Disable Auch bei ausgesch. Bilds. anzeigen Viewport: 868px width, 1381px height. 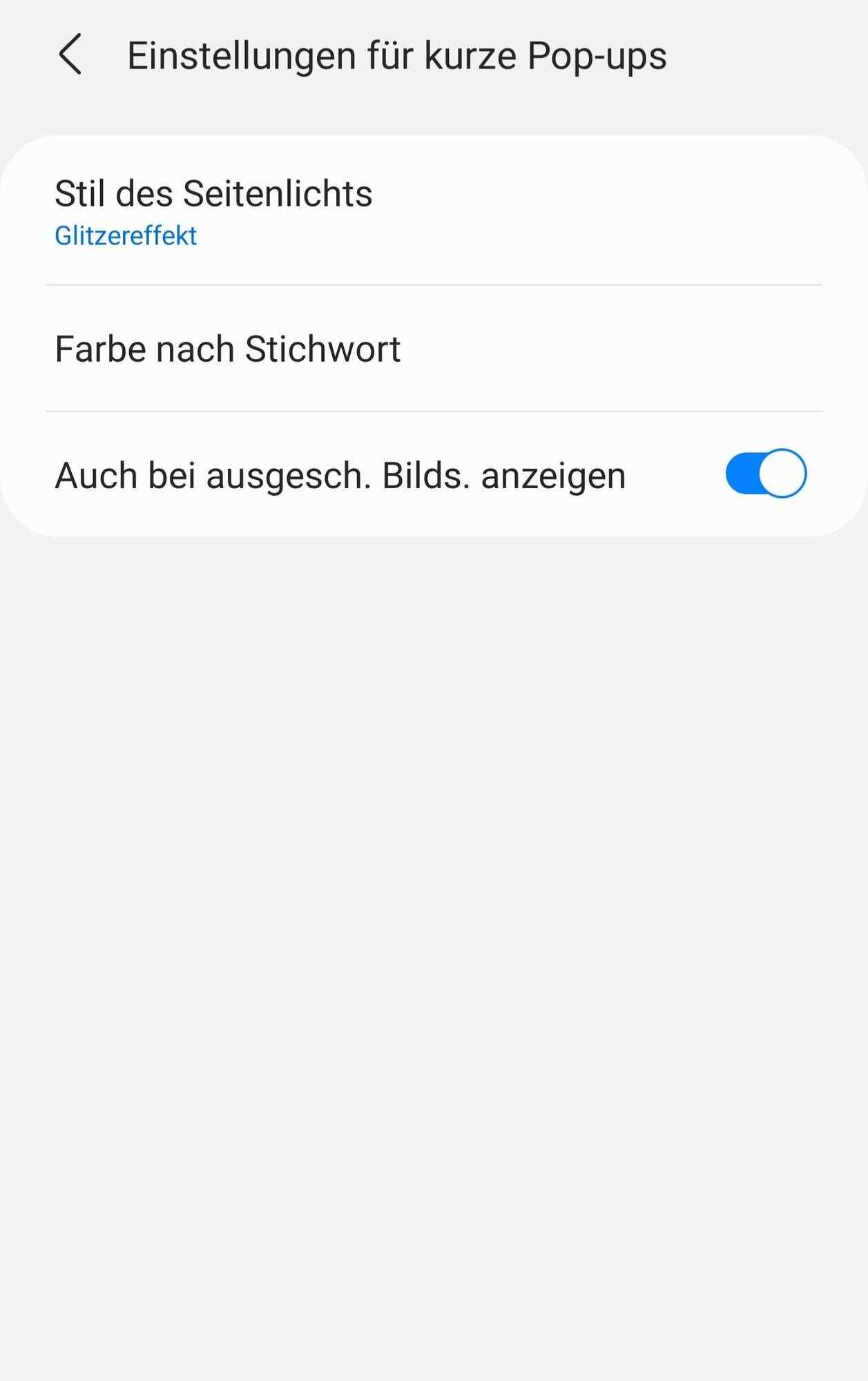[x=765, y=474]
